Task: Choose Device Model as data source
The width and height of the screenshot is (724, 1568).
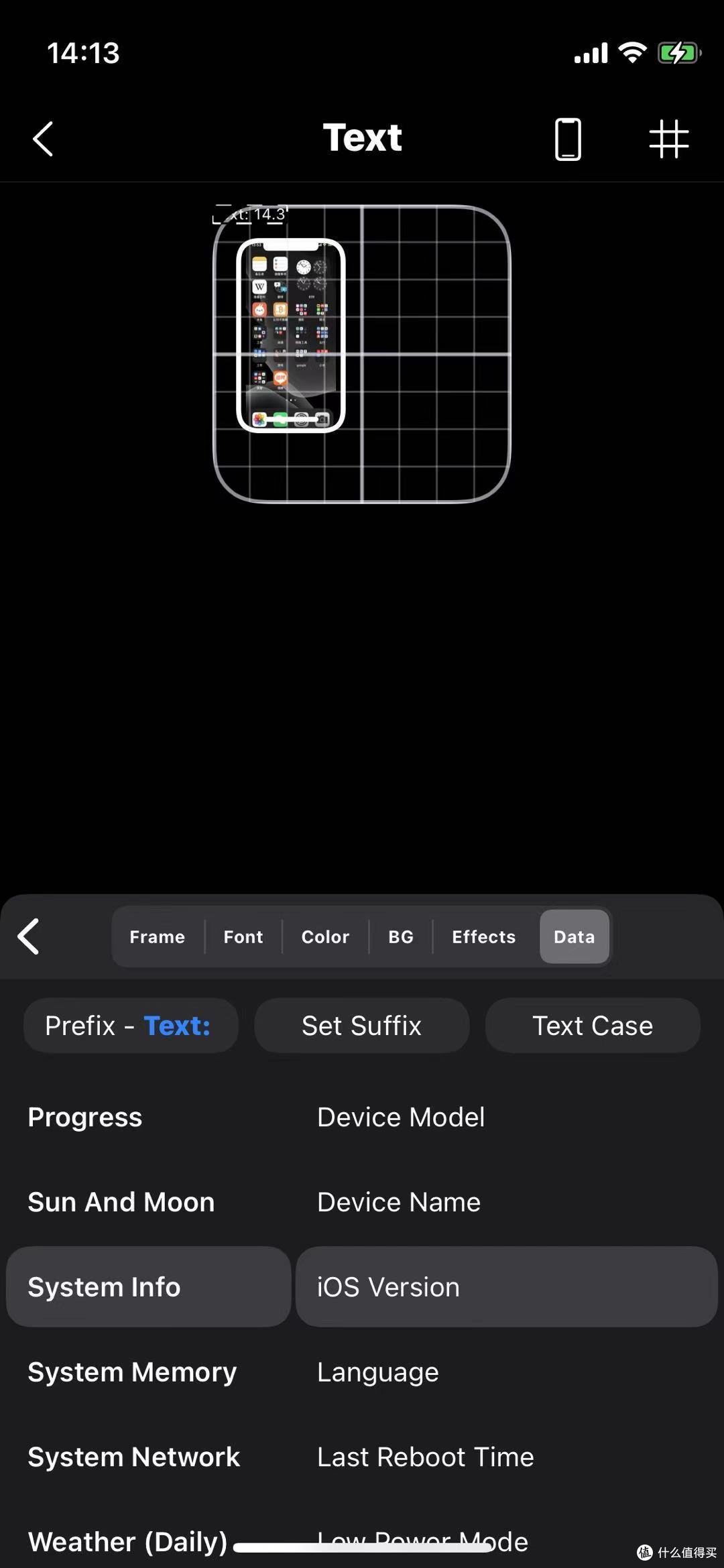Action: [x=401, y=1118]
